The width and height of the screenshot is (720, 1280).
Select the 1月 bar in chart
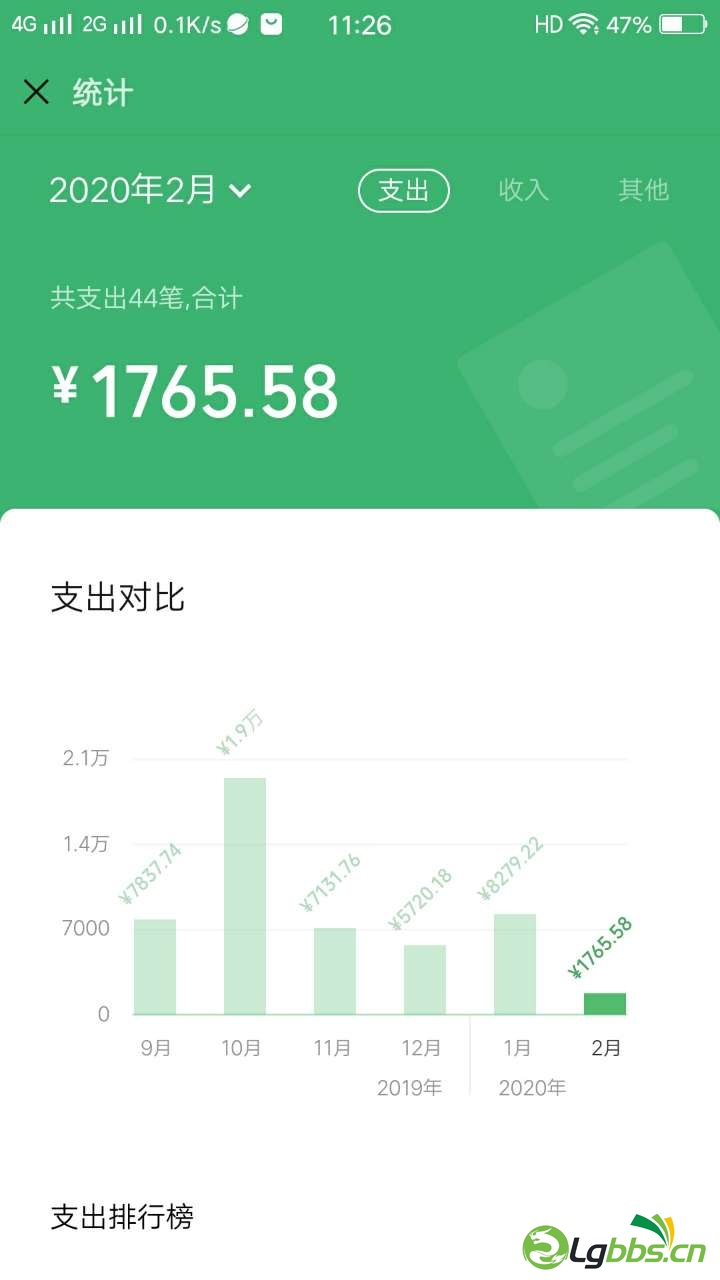click(515, 963)
